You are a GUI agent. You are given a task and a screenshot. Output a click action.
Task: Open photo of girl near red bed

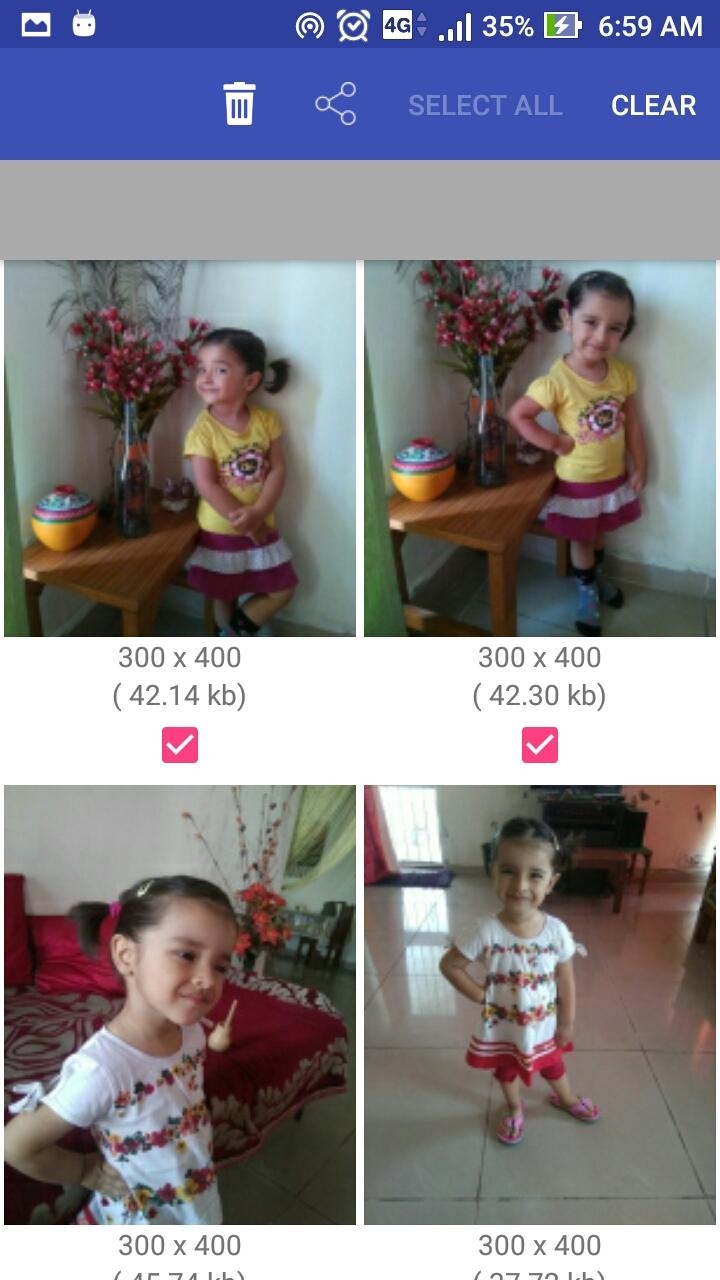pos(180,1004)
